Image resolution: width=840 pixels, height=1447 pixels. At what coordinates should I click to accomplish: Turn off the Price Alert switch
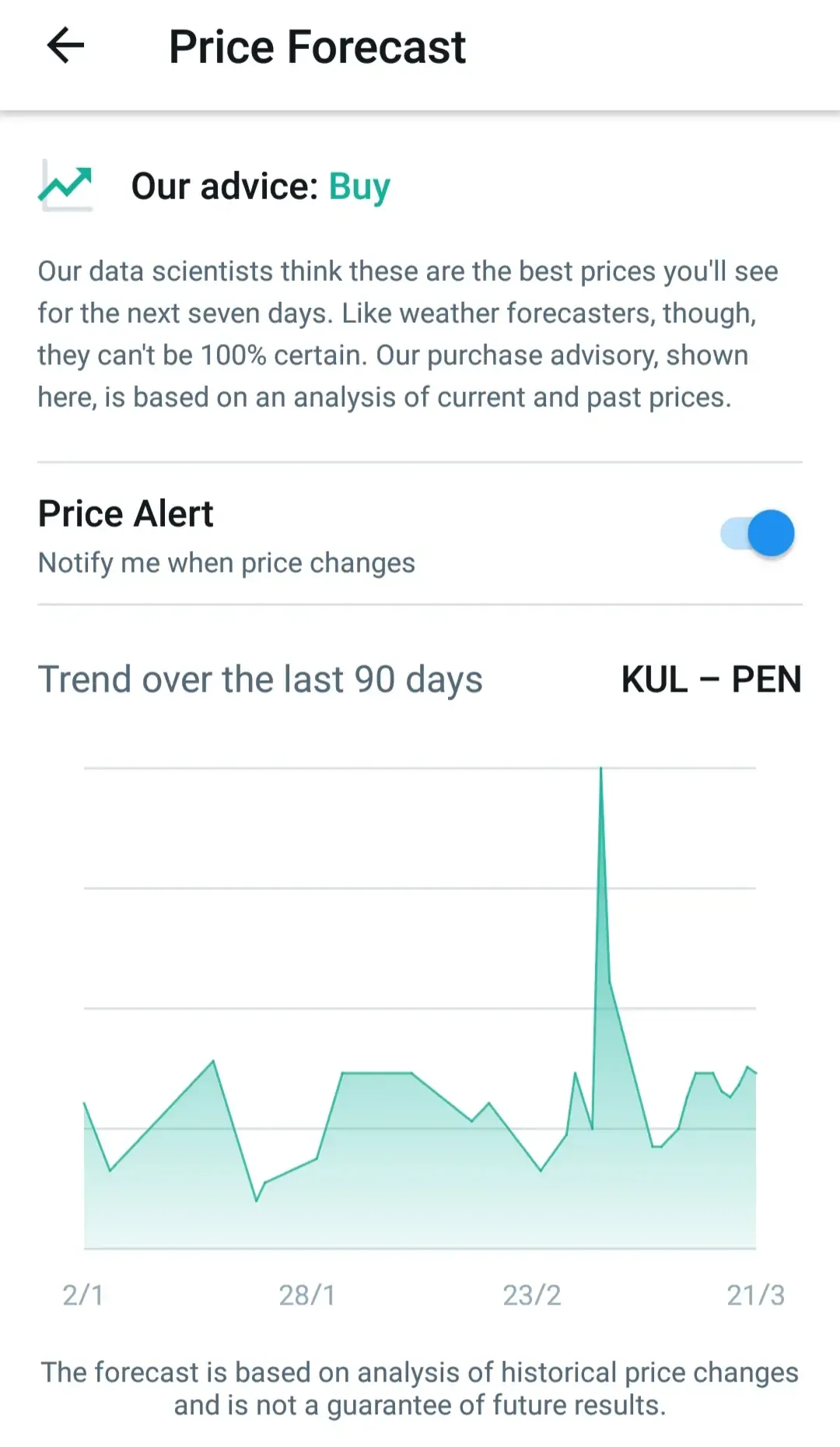coord(758,534)
